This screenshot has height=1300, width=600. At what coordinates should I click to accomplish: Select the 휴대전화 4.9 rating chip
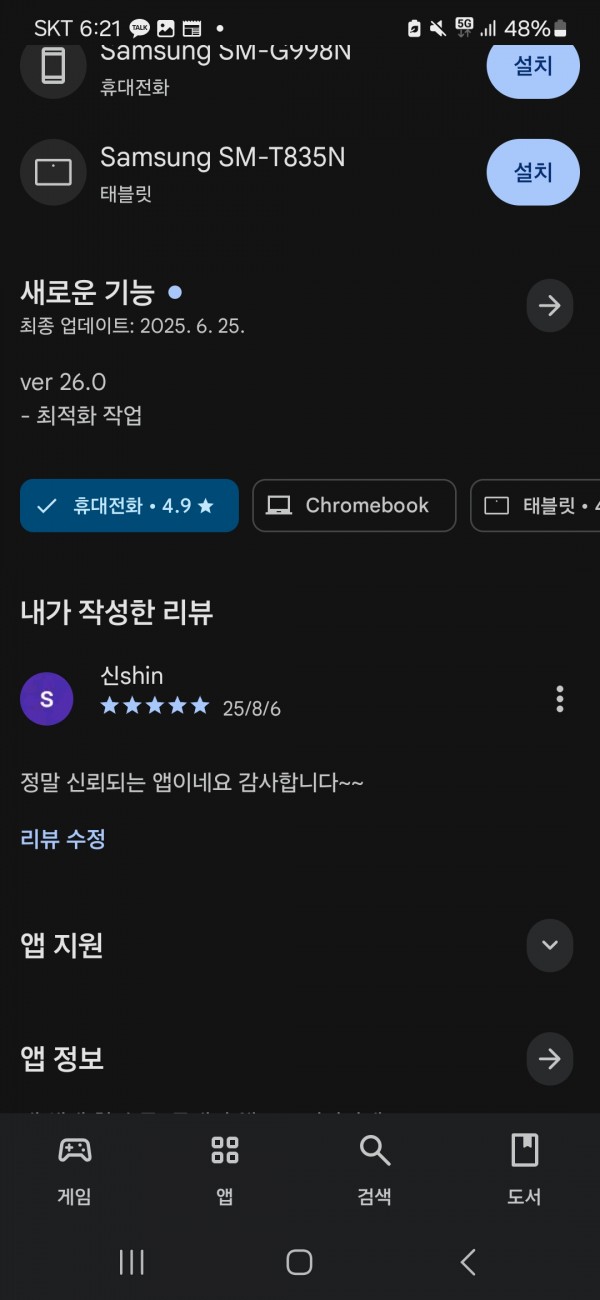tap(129, 505)
